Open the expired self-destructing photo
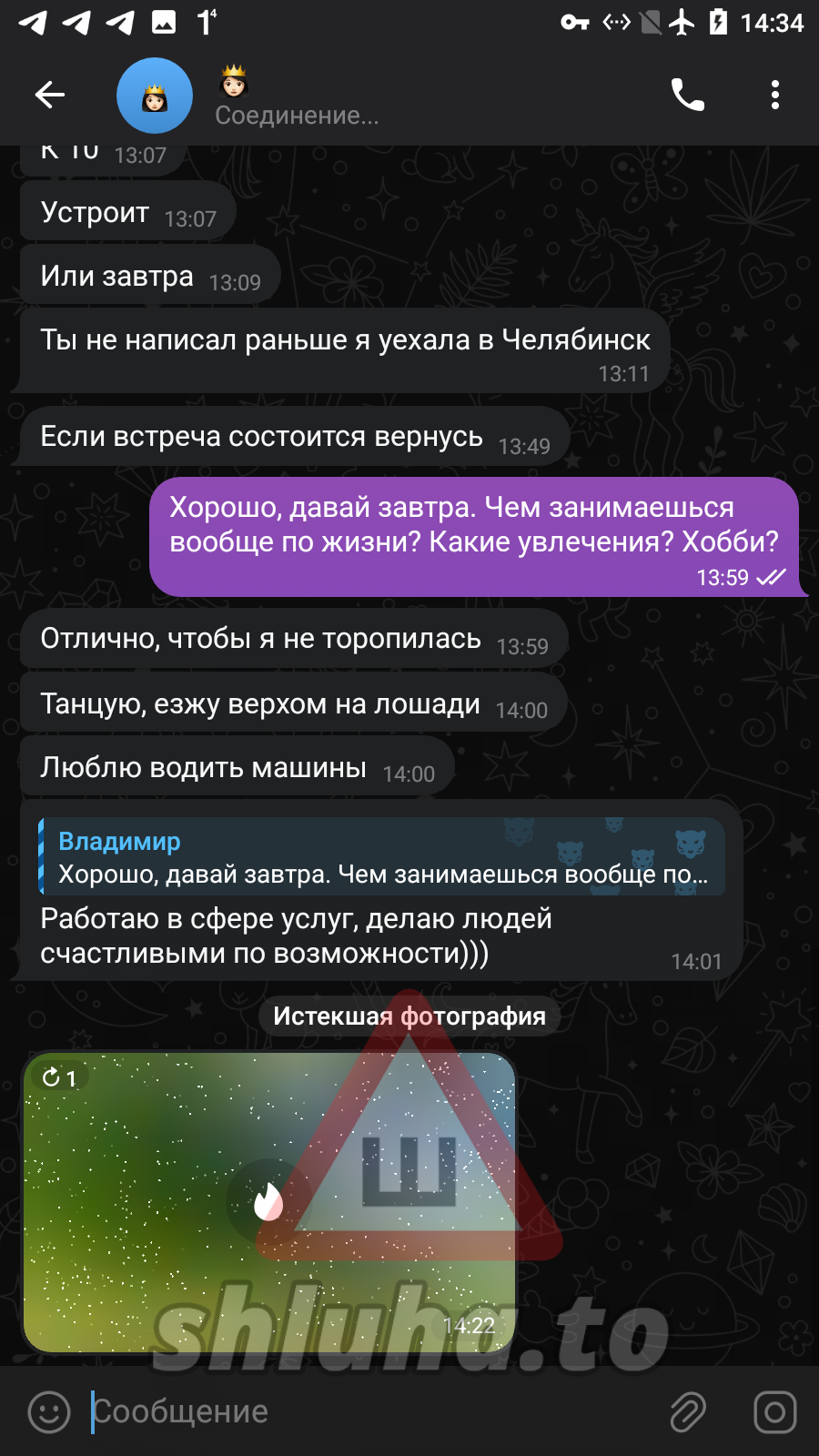The height and width of the screenshot is (1456, 819). [269, 1201]
